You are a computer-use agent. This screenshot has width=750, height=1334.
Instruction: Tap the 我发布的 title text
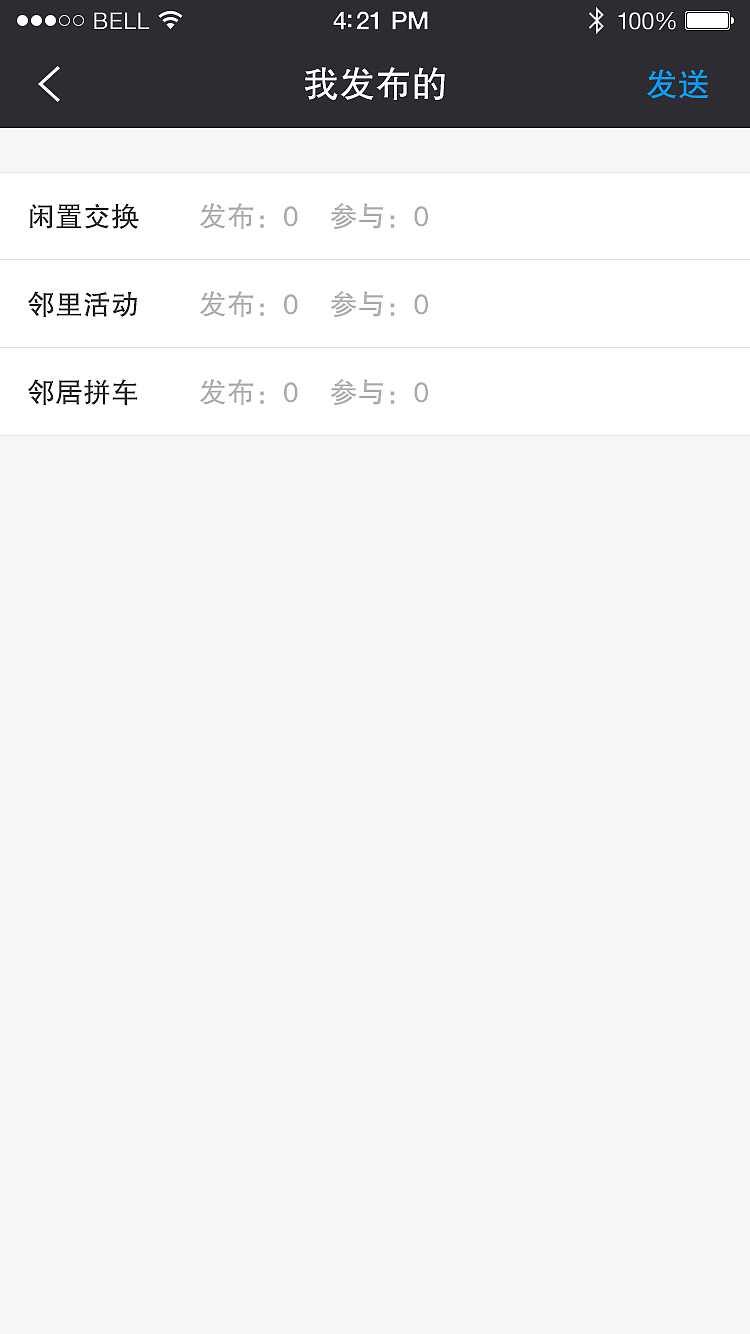374,84
